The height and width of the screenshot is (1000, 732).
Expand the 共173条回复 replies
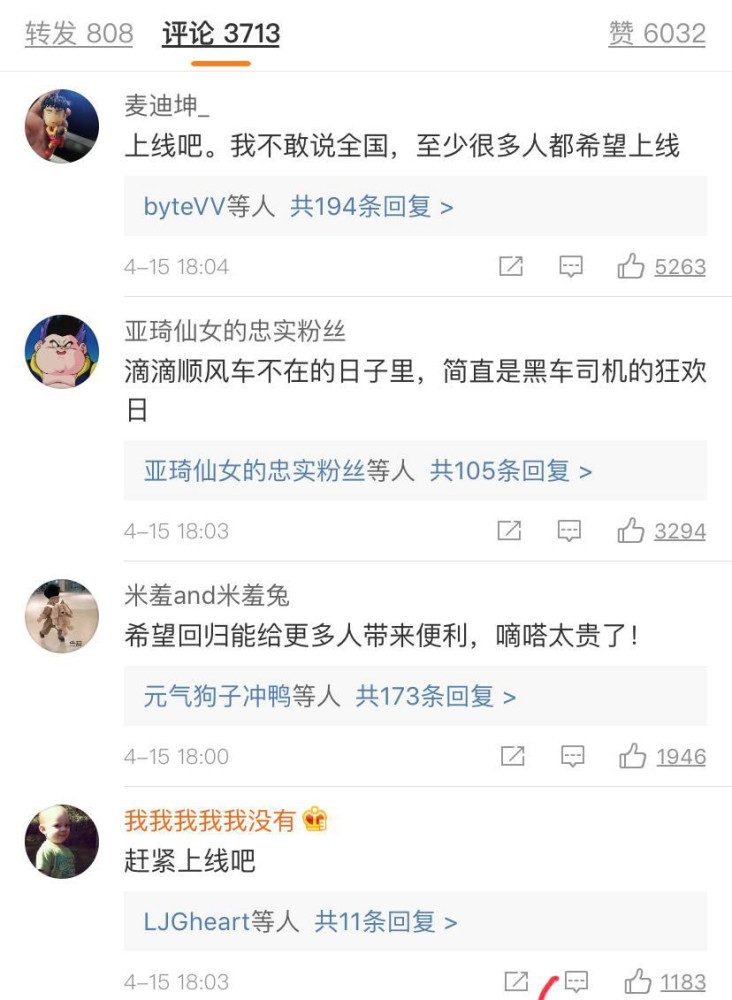pos(435,696)
